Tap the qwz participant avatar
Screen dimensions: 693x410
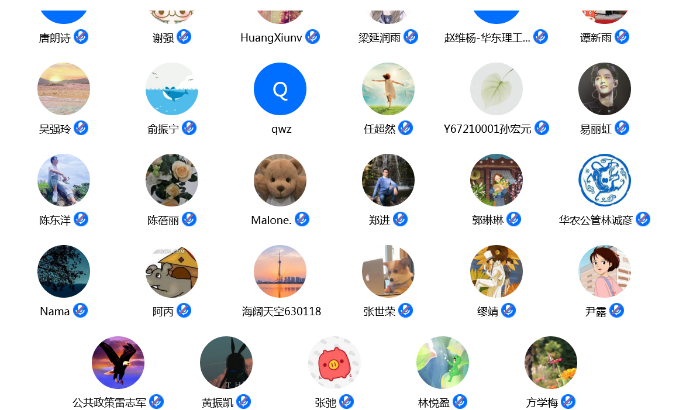point(280,89)
